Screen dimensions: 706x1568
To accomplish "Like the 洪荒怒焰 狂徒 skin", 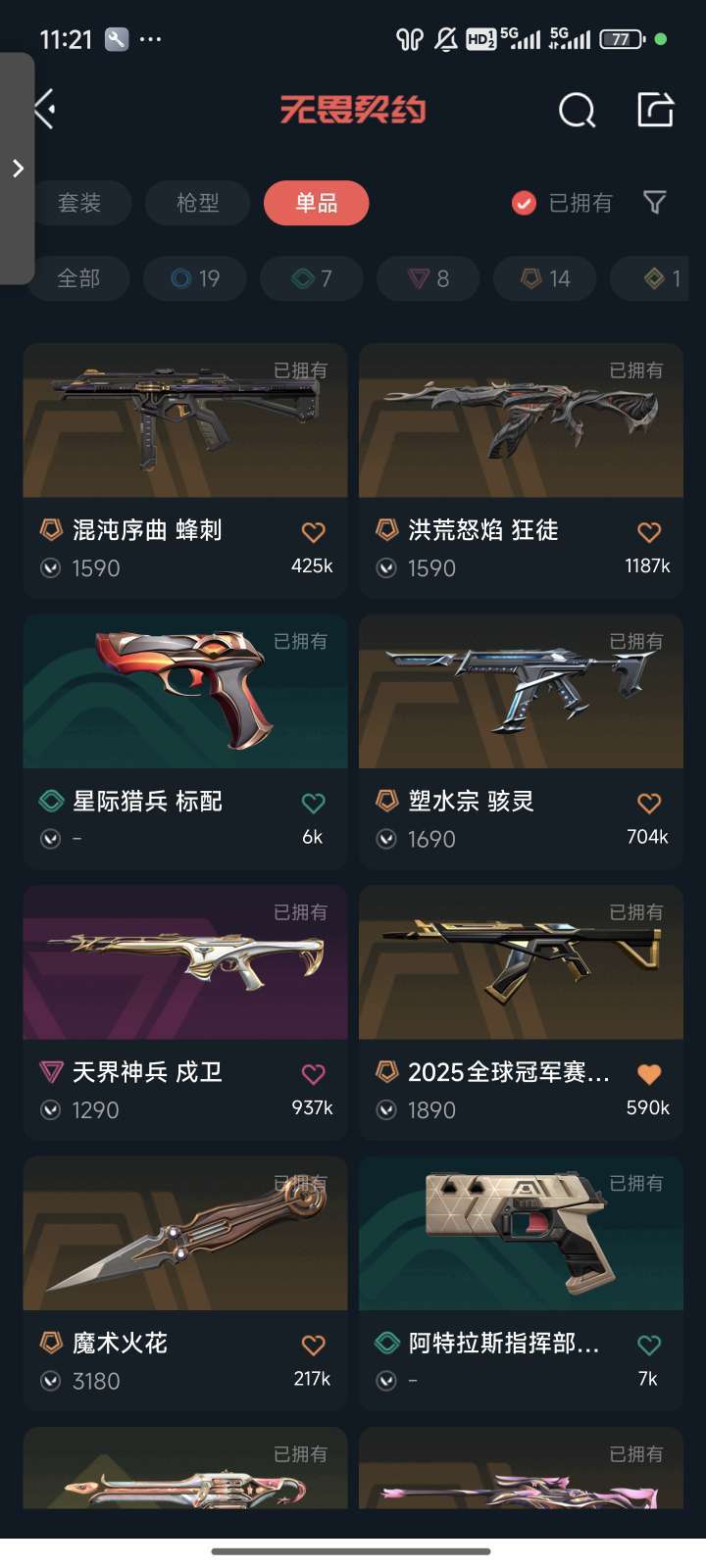I will (649, 532).
